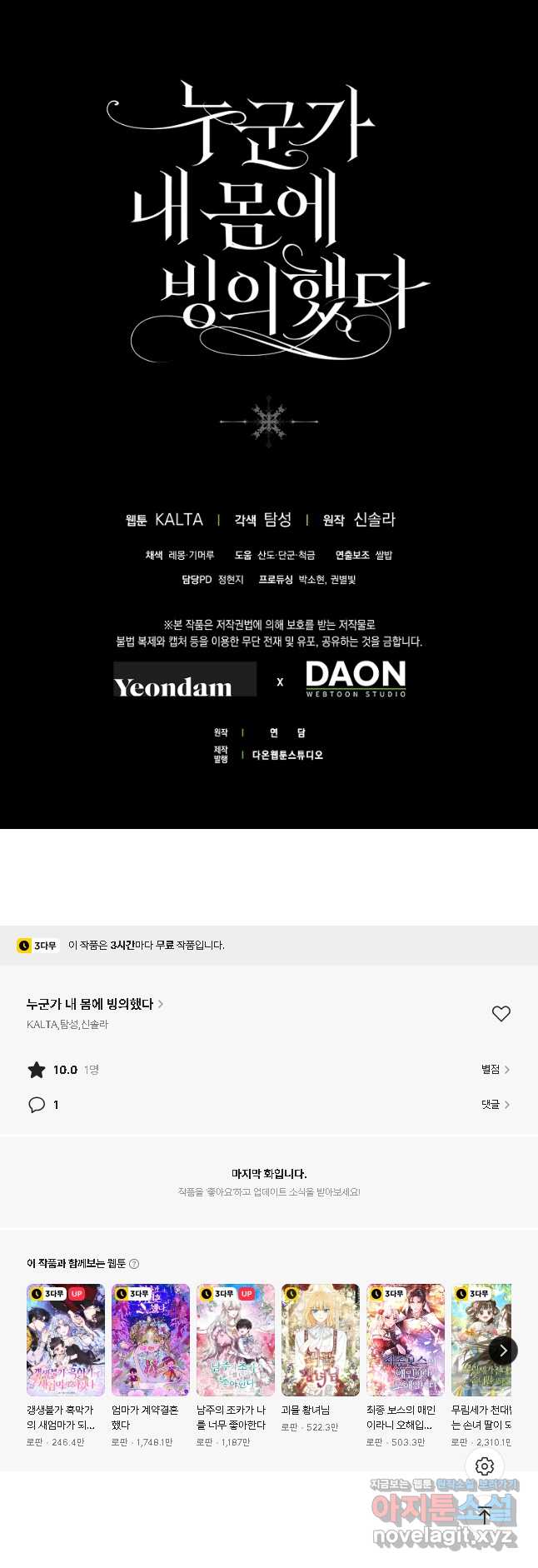Like this webtoon with the heart icon
Image resolution: width=538 pixels, height=1568 pixels.
pyautogui.click(x=501, y=1013)
